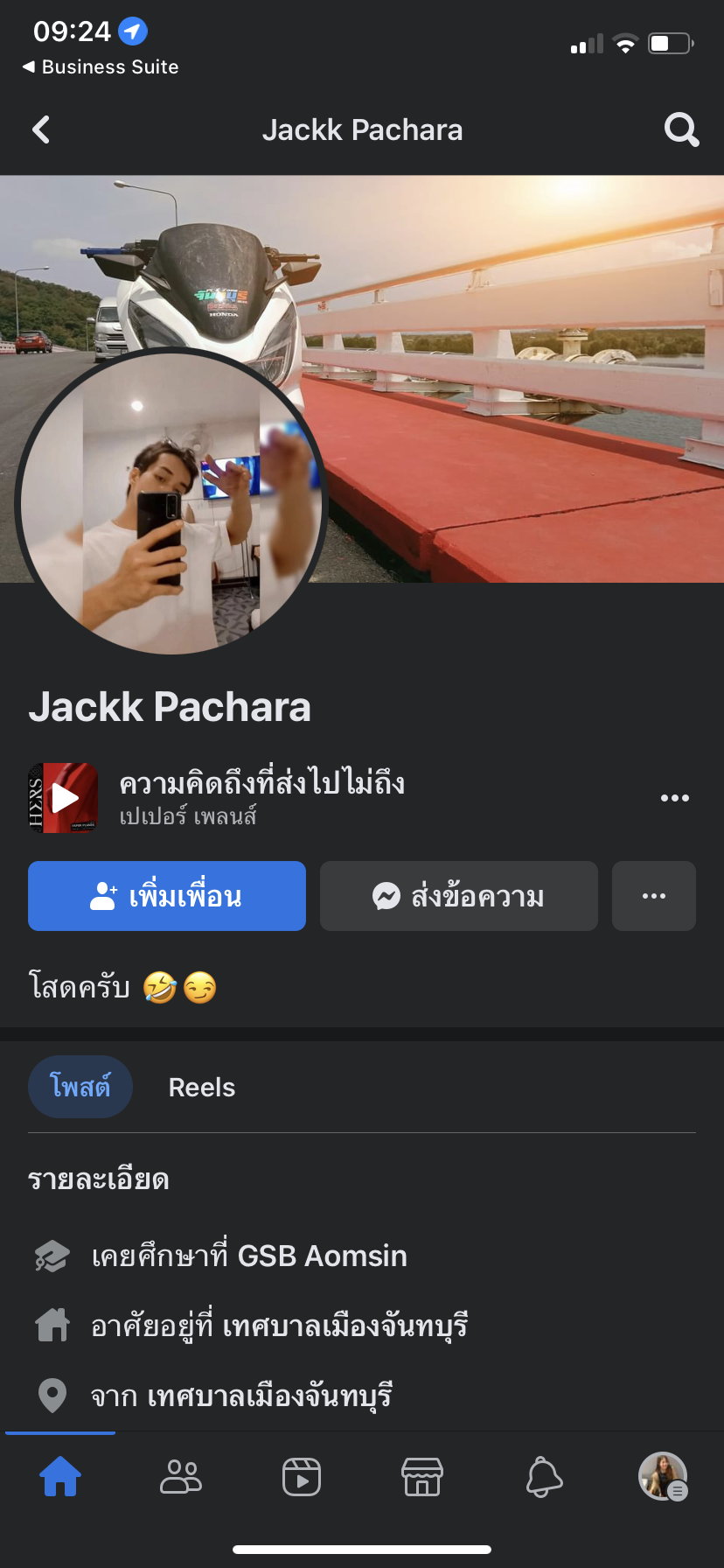Go to the Home feed tab
Image resolution: width=724 pixels, height=1568 pixels.
click(60, 1477)
